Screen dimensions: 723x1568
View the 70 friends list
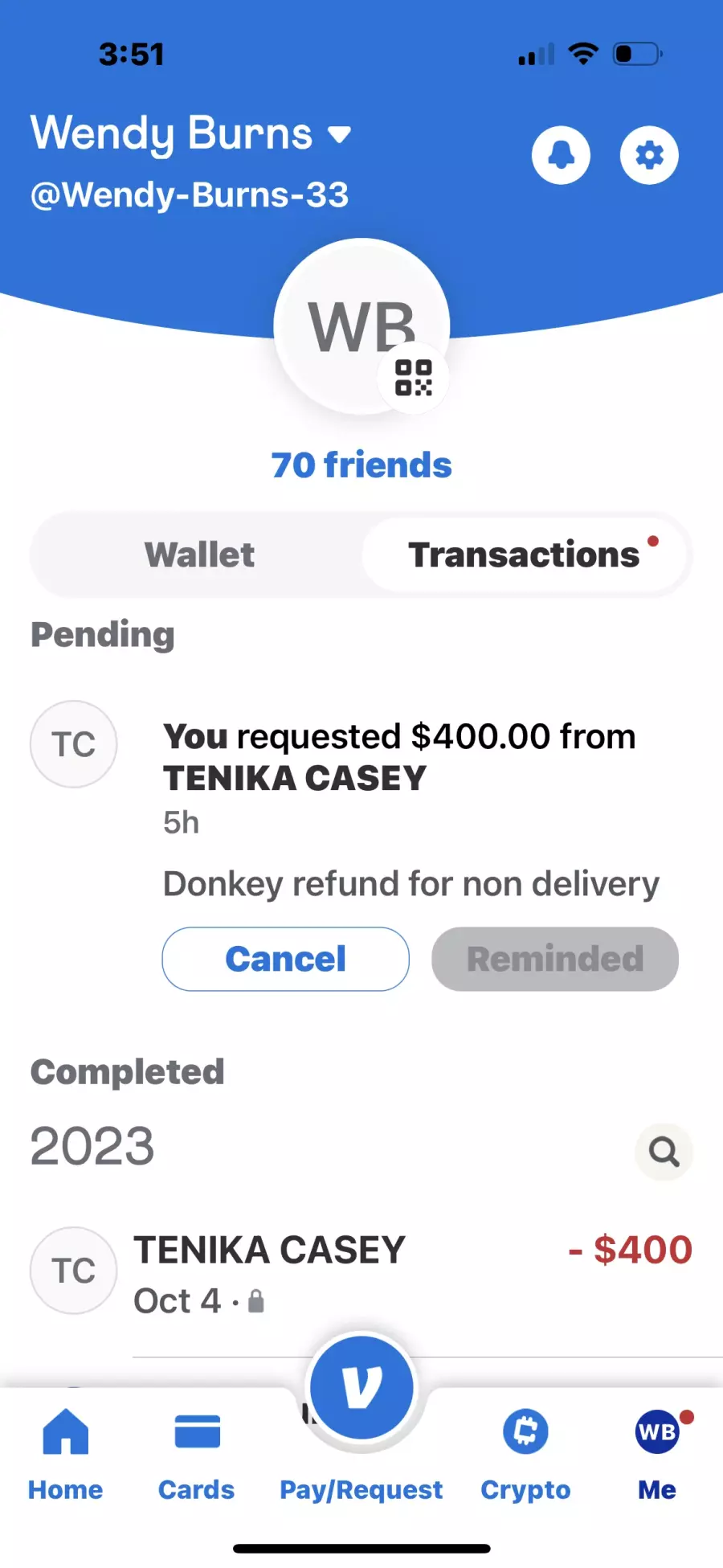point(361,465)
